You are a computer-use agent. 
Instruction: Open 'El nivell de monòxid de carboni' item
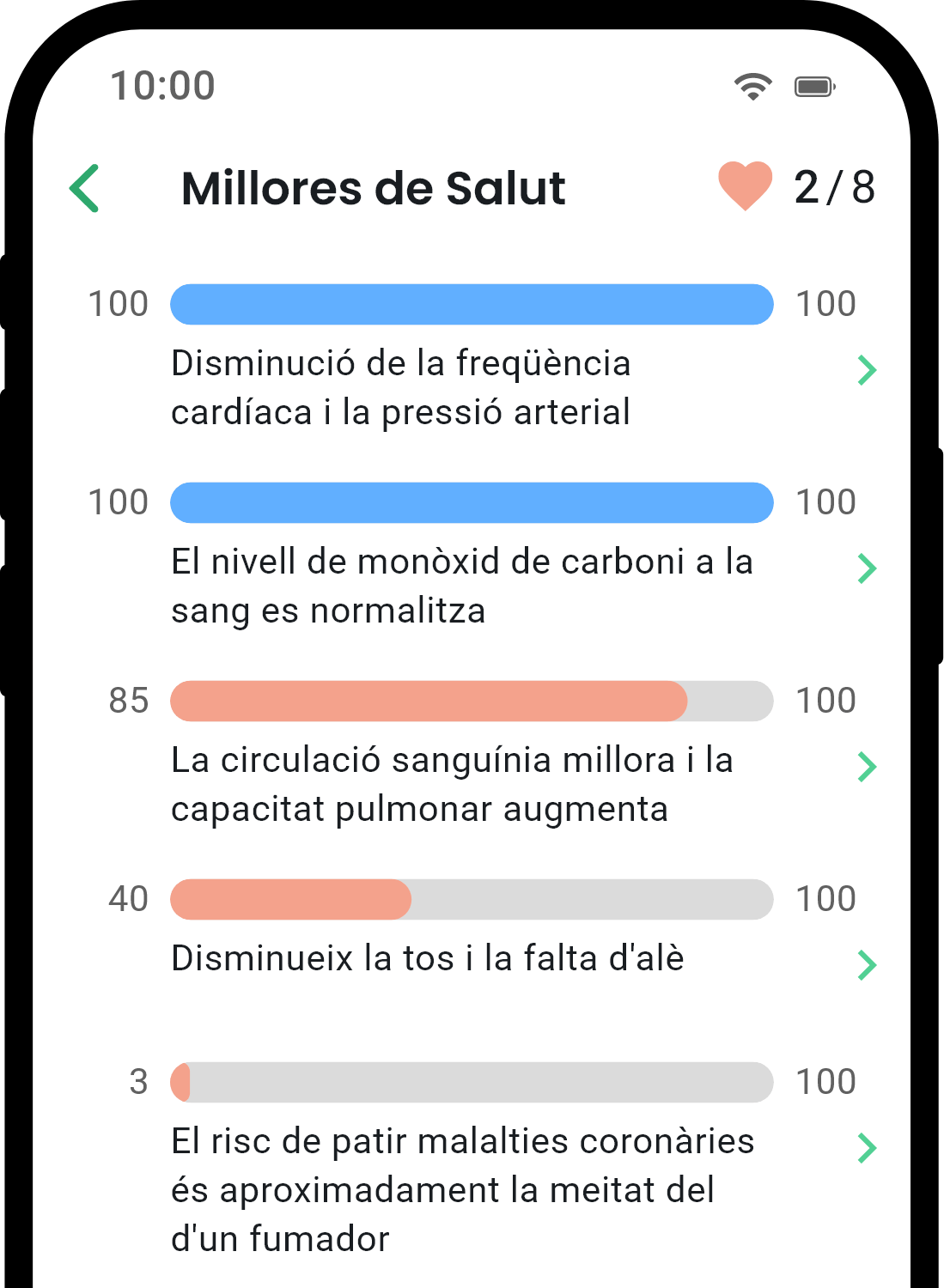(867, 568)
